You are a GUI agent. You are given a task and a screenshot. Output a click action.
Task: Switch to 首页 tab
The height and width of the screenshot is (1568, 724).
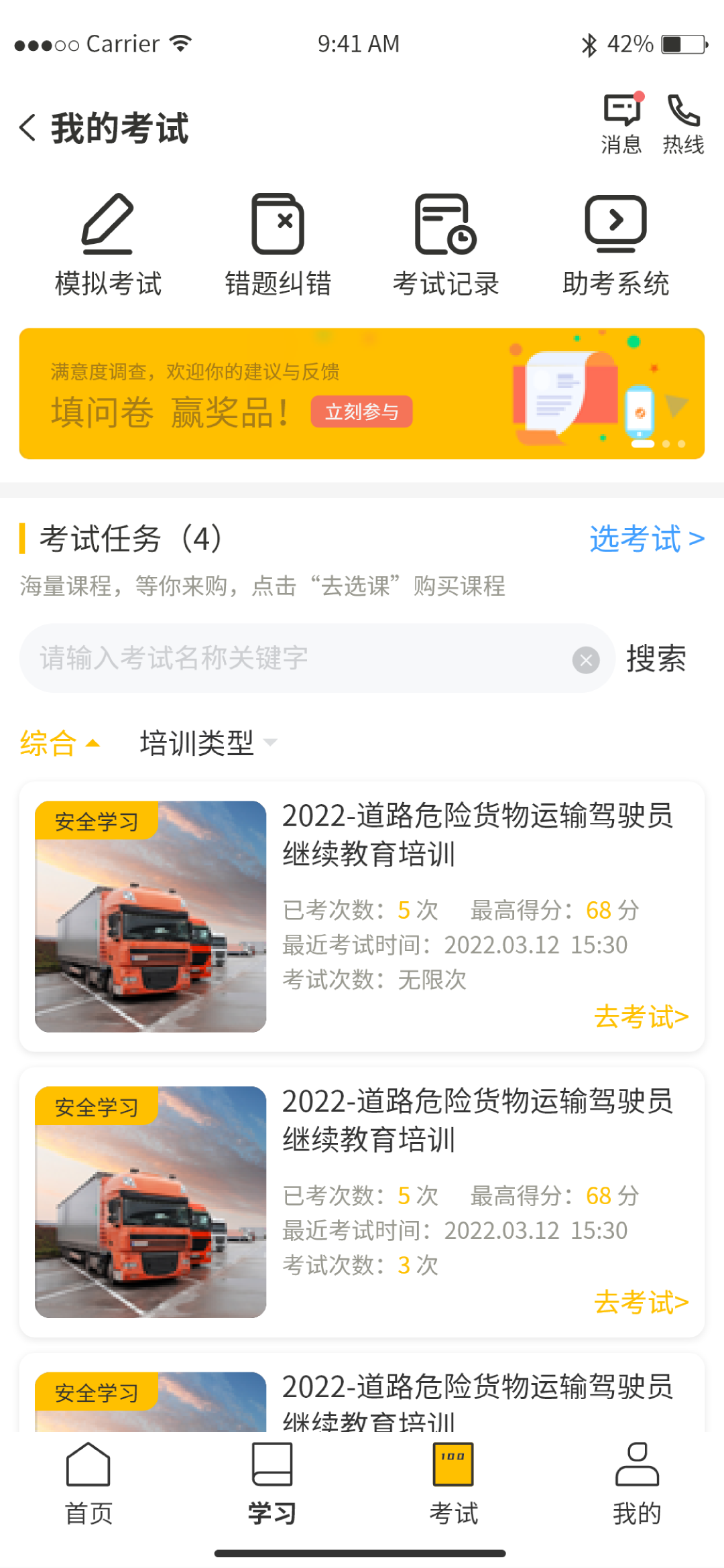tap(88, 1480)
